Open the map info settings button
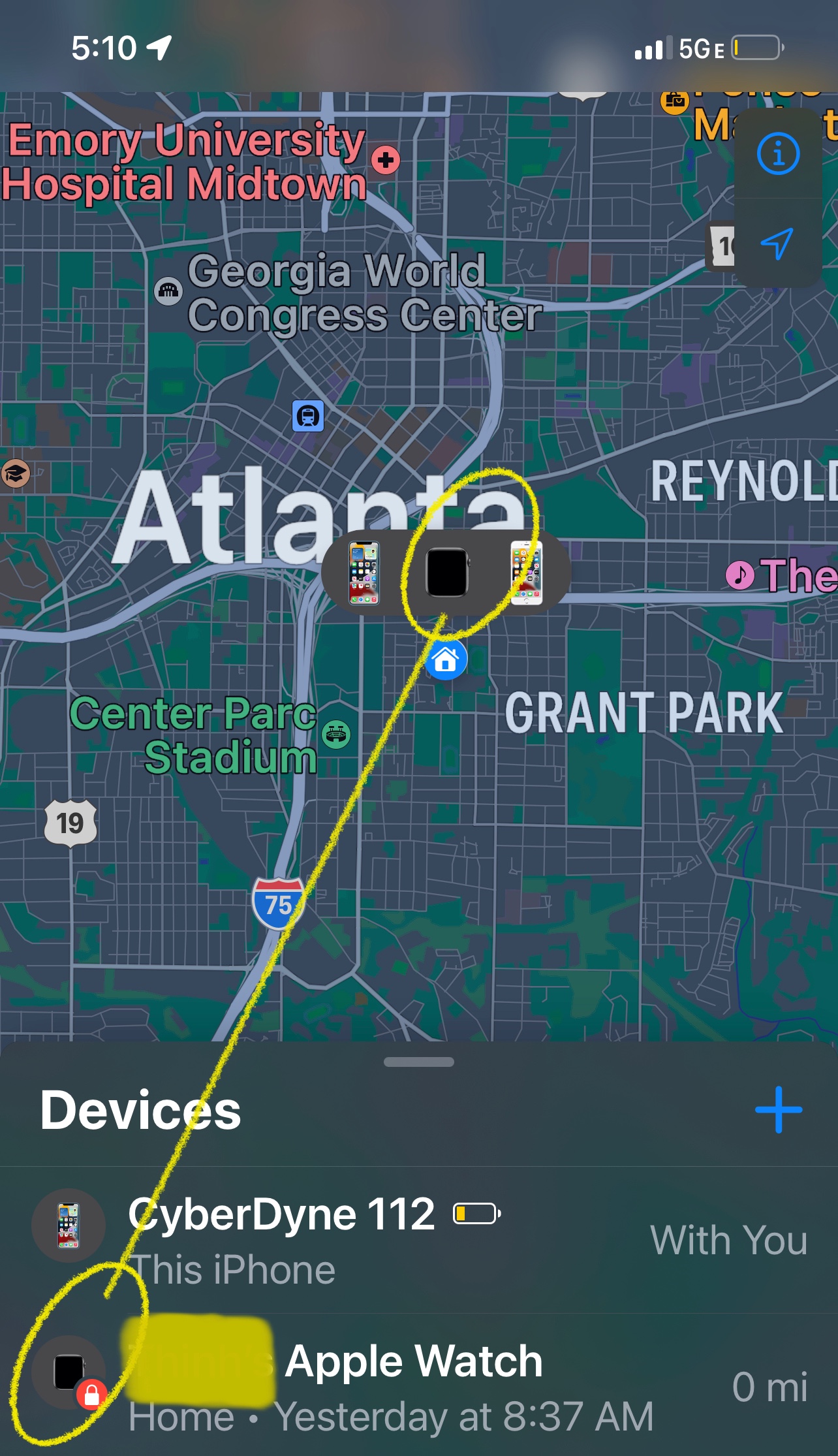838x1456 pixels. [x=777, y=154]
